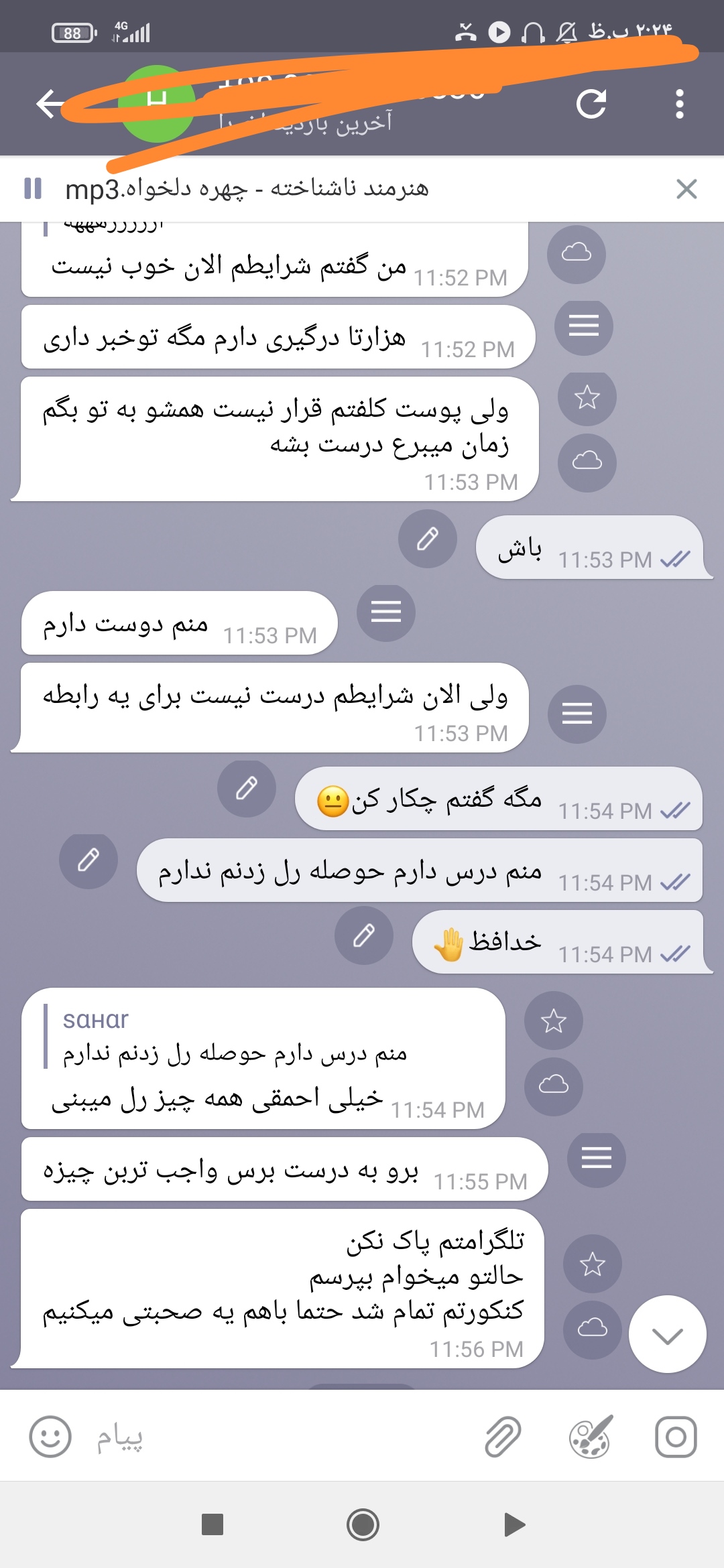Screen dimensions: 724x1568
Task: Star the 'ولی پوست کلفتم' message
Action: click(587, 397)
